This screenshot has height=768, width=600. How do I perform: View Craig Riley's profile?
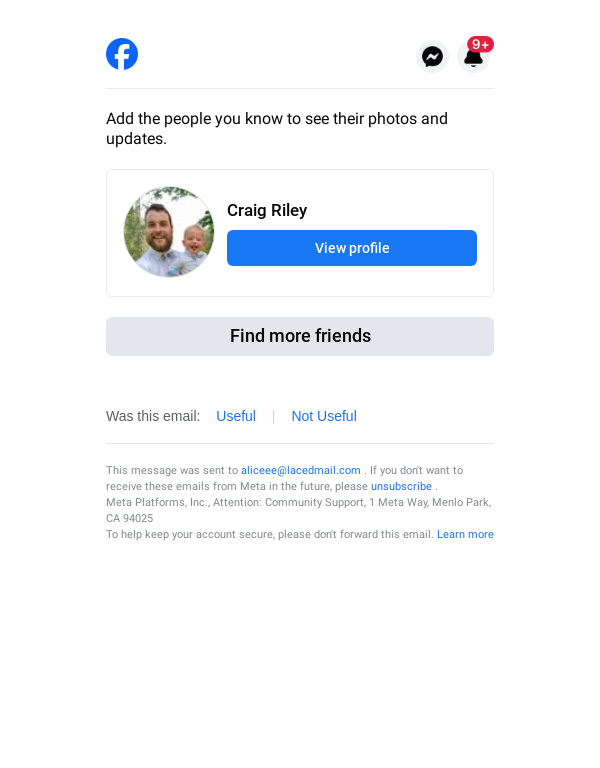(351, 248)
